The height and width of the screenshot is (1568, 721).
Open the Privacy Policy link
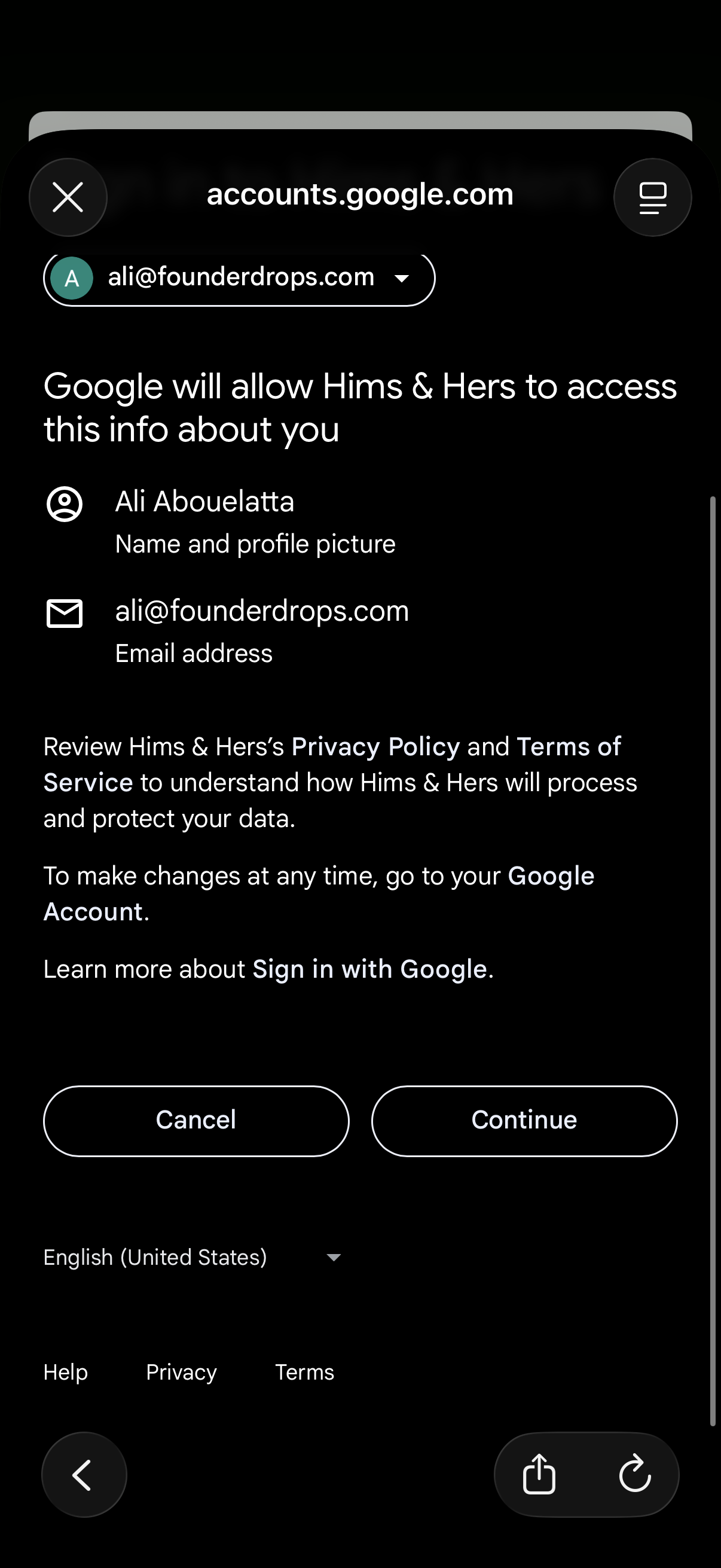[x=374, y=746]
